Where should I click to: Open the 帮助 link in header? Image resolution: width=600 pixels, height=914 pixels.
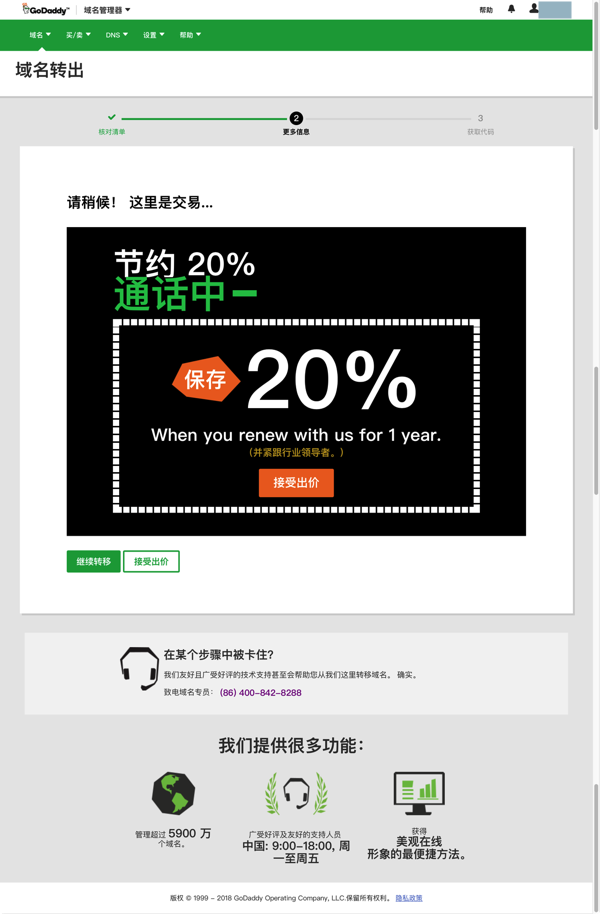click(x=486, y=10)
